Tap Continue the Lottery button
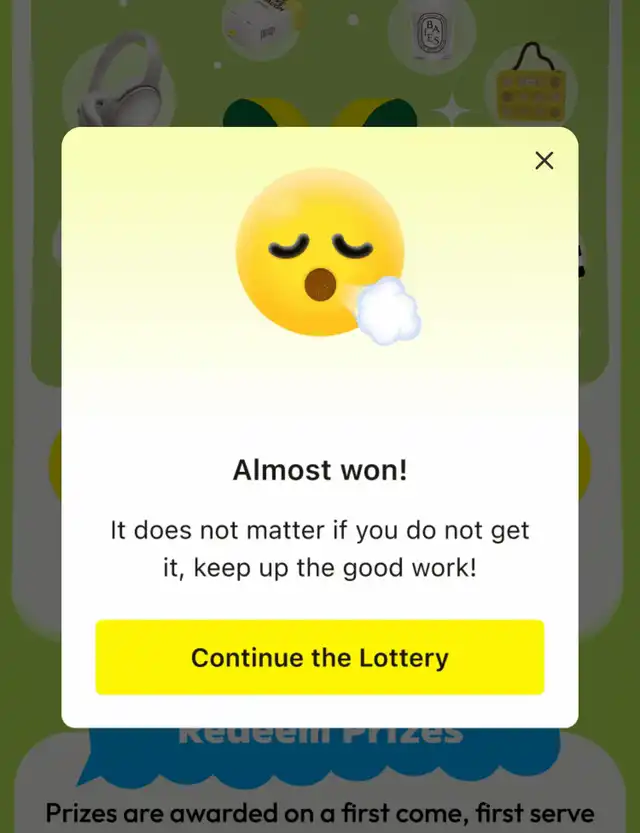The height and width of the screenshot is (833, 640). point(319,657)
